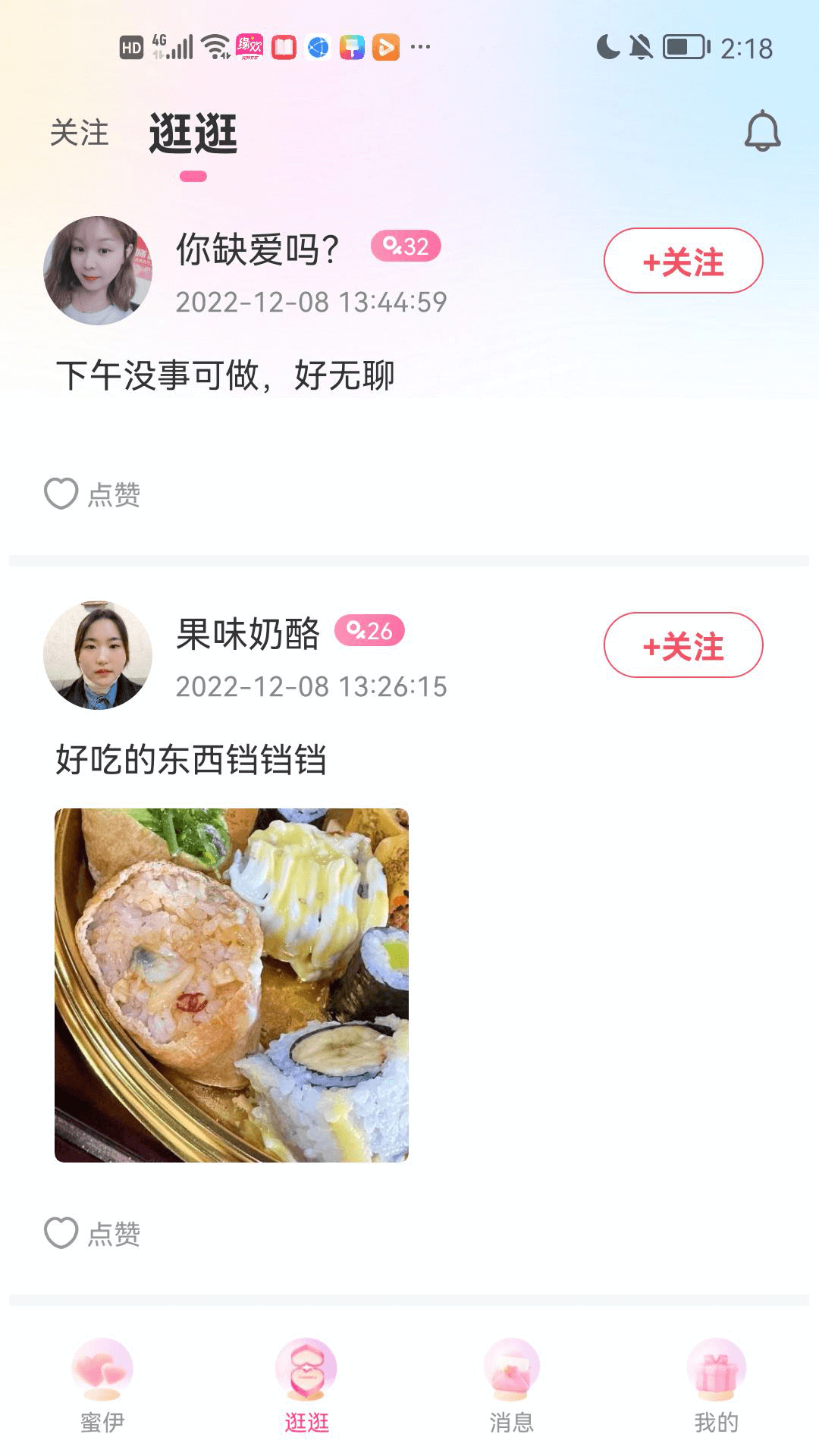
Task: View profile avatar of 你缺爱吗?
Action: [98, 271]
